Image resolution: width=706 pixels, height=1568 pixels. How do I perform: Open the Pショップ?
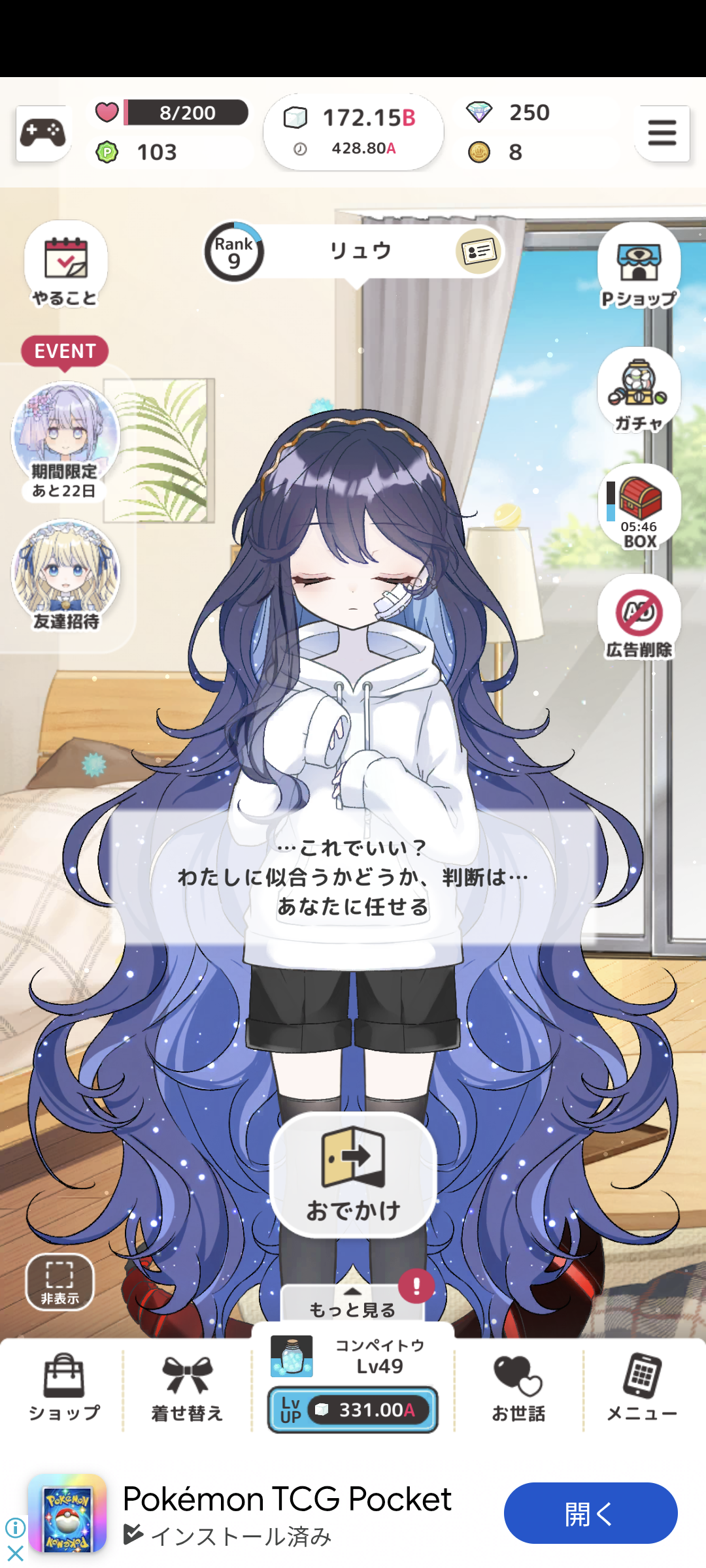[x=639, y=266]
